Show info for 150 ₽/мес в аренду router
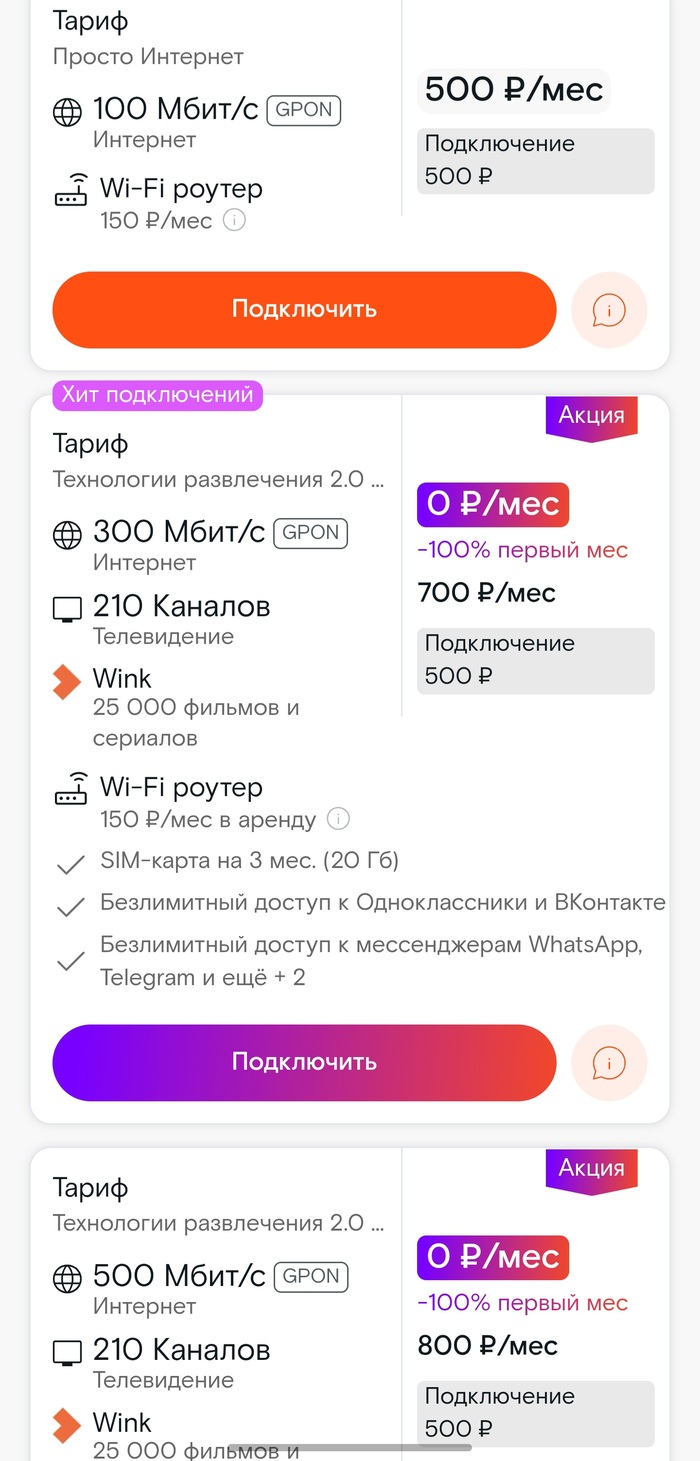This screenshot has width=700, height=1461. coord(339,820)
